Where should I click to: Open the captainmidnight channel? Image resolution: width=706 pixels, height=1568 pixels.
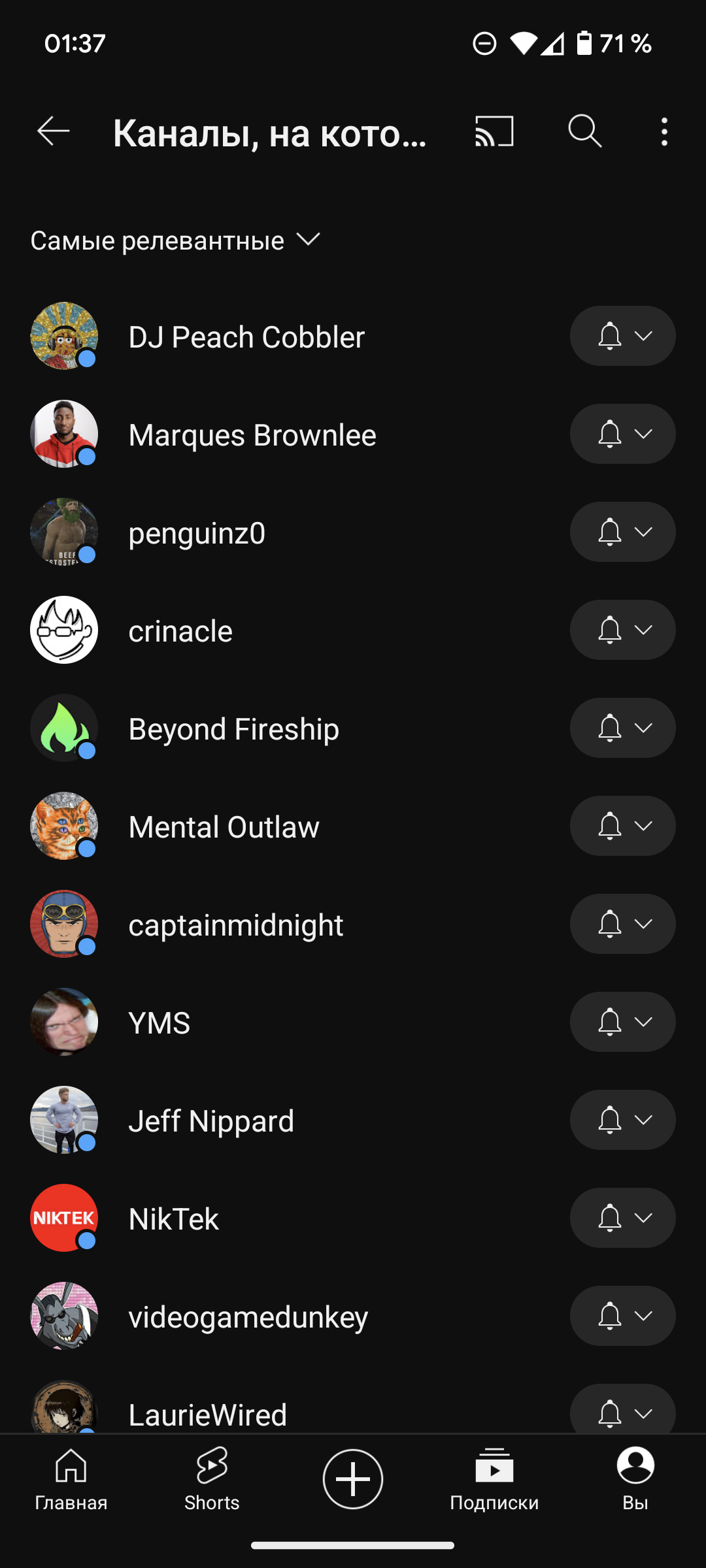click(x=235, y=924)
